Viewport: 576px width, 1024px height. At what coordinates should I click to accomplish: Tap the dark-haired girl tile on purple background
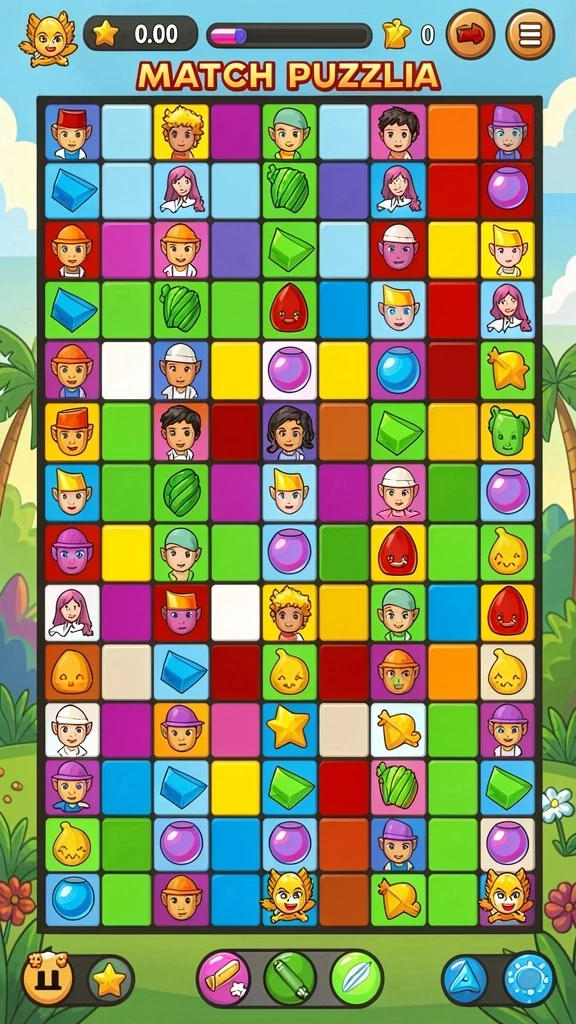(289, 430)
